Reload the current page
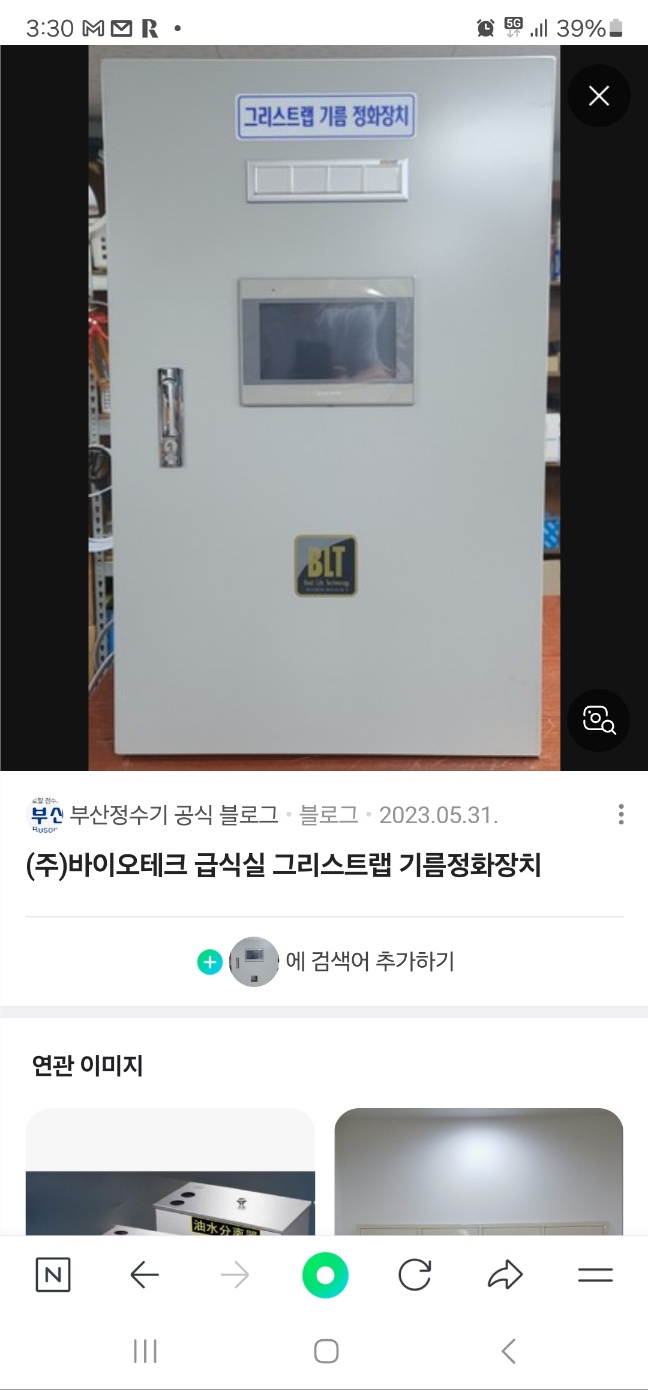 pos(414,1275)
